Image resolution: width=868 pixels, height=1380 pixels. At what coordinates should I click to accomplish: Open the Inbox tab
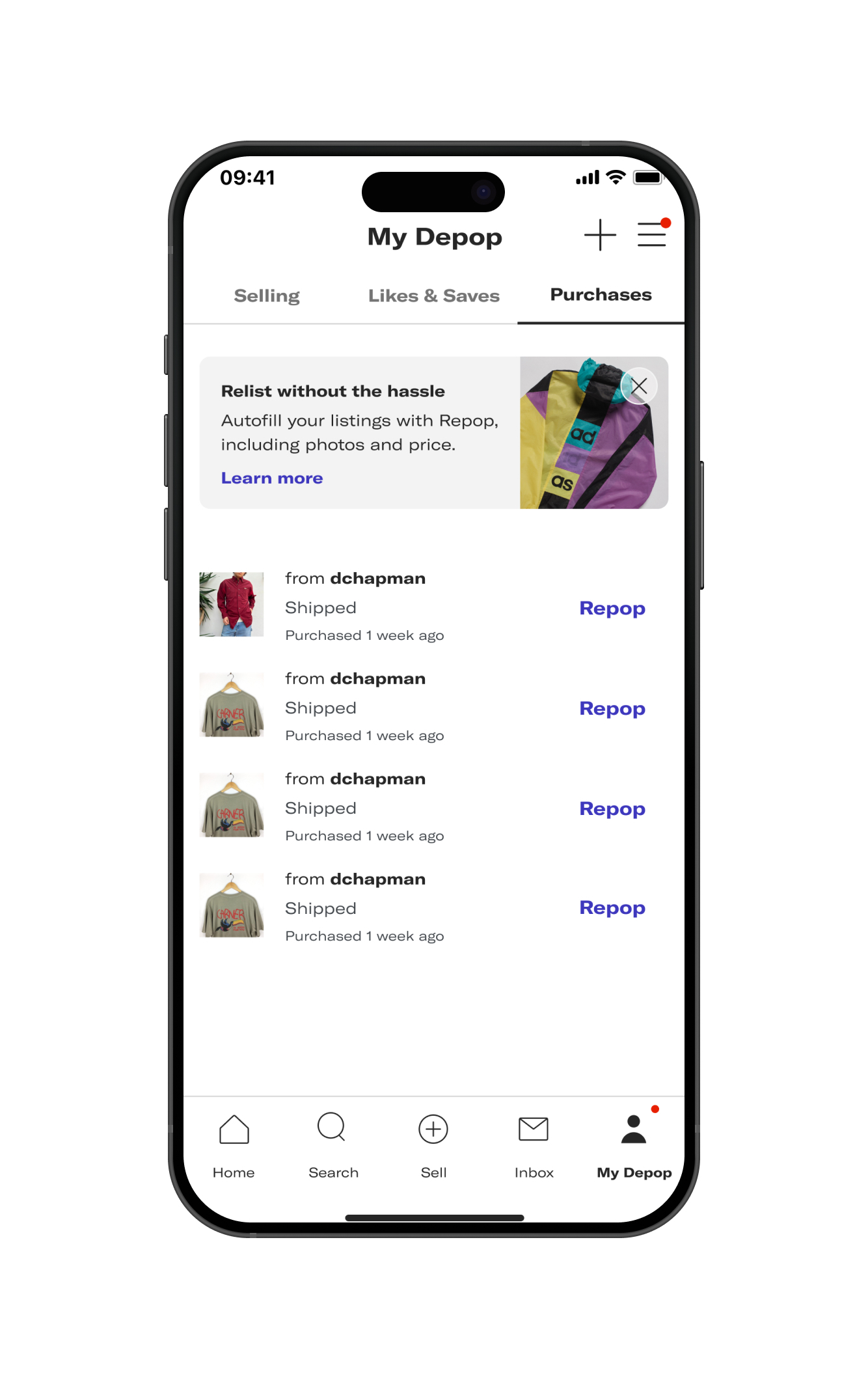point(534,1144)
